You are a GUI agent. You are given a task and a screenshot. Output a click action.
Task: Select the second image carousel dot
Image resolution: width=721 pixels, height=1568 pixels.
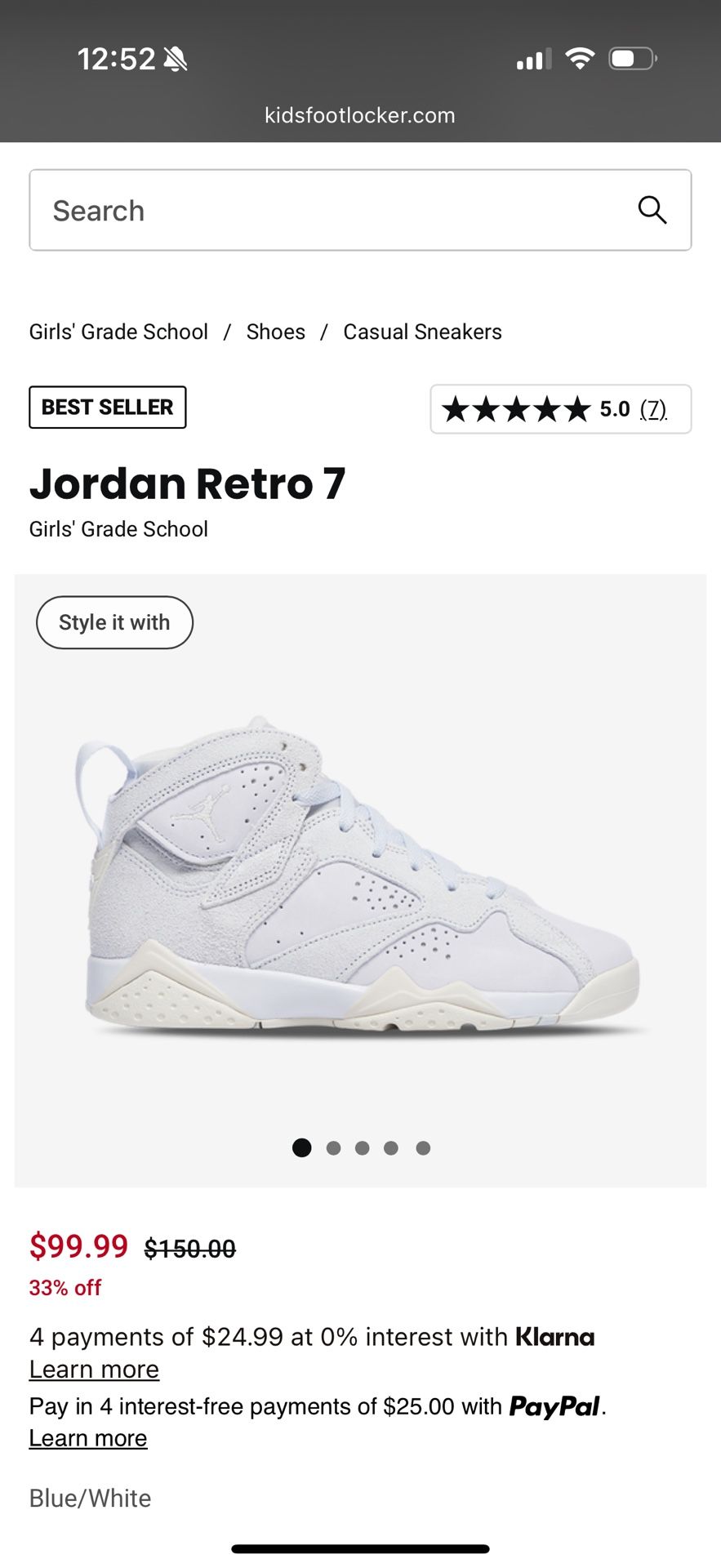333,1147
